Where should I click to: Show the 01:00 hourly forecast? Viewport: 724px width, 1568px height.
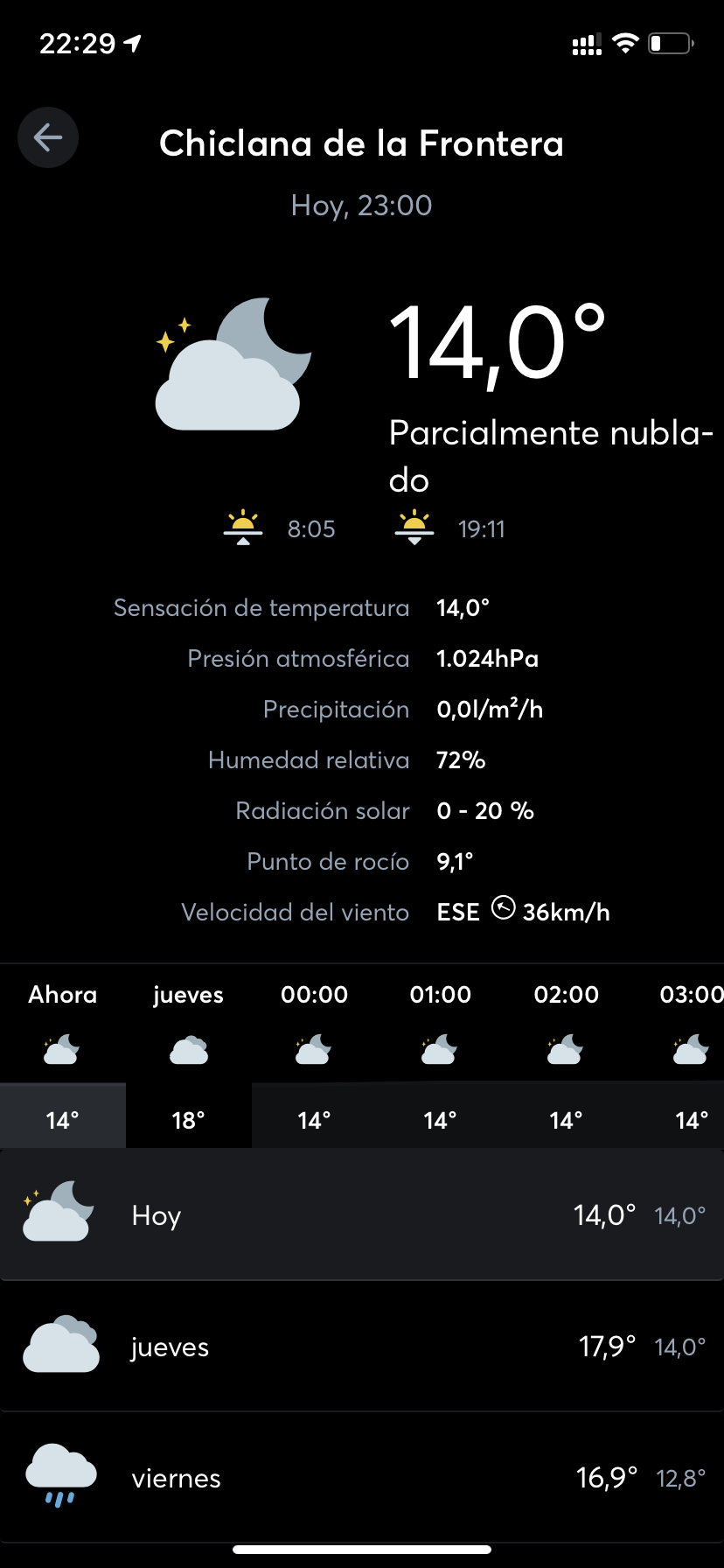(440, 1056)
